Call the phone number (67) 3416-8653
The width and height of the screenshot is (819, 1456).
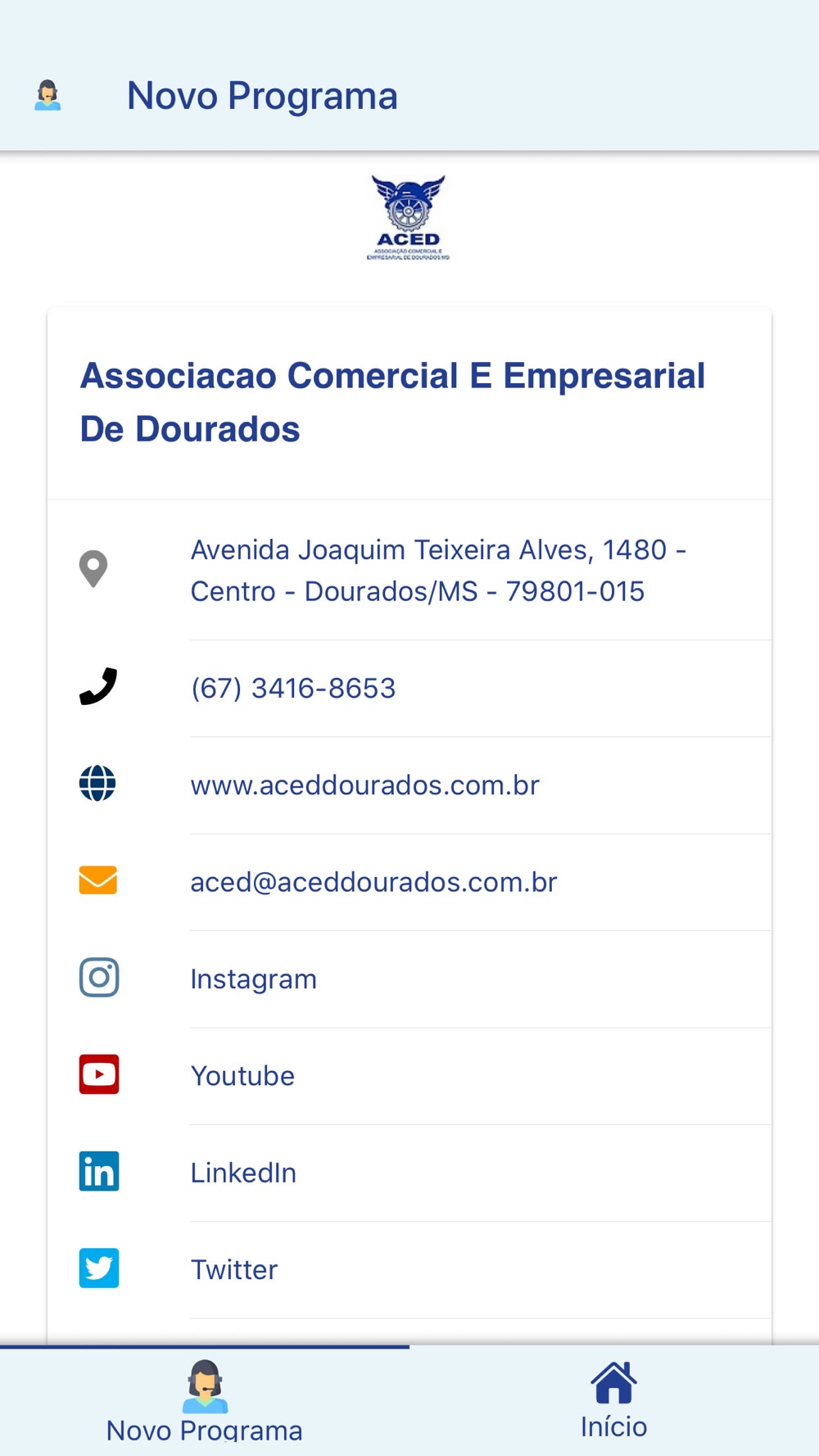click(x=409, y=689)
